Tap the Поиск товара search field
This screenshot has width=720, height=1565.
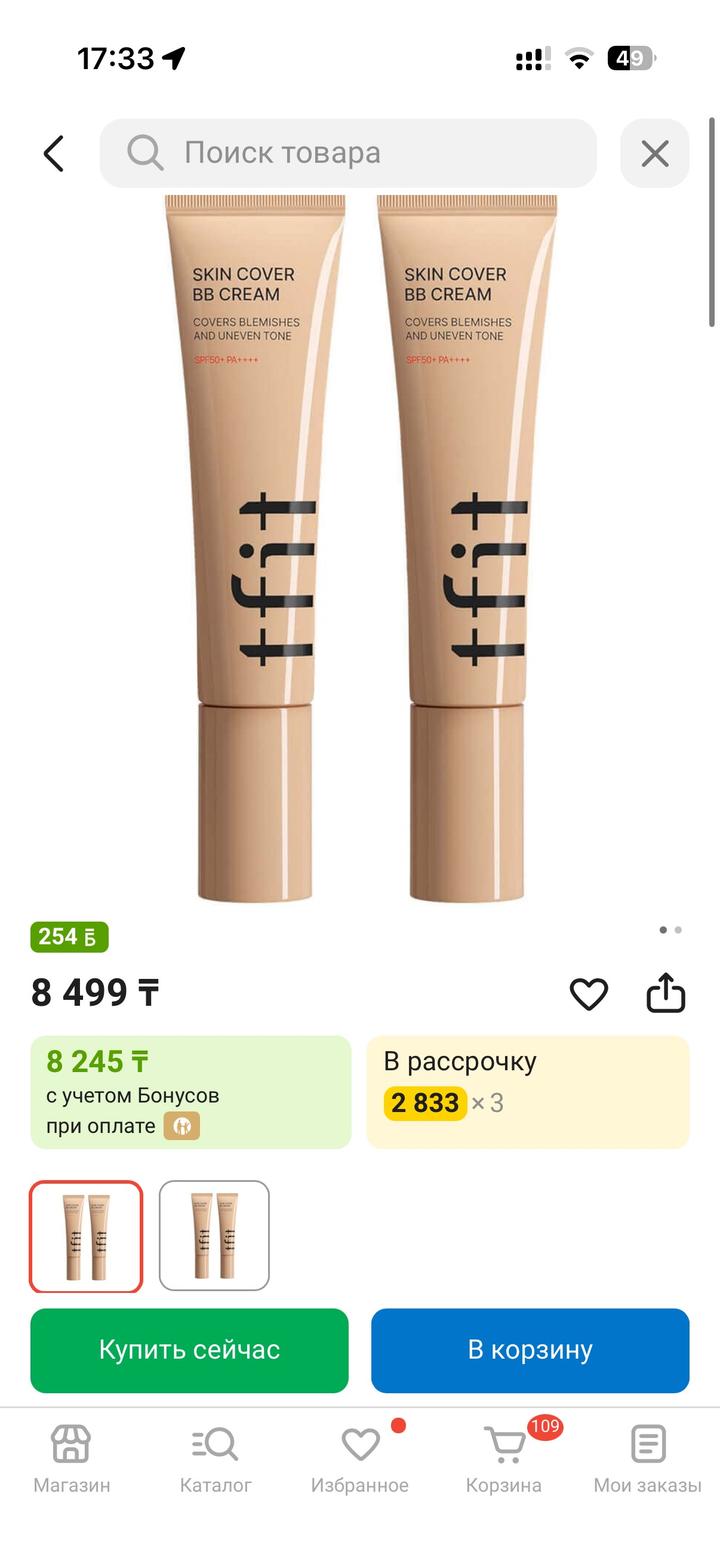[x=348, y=153]
